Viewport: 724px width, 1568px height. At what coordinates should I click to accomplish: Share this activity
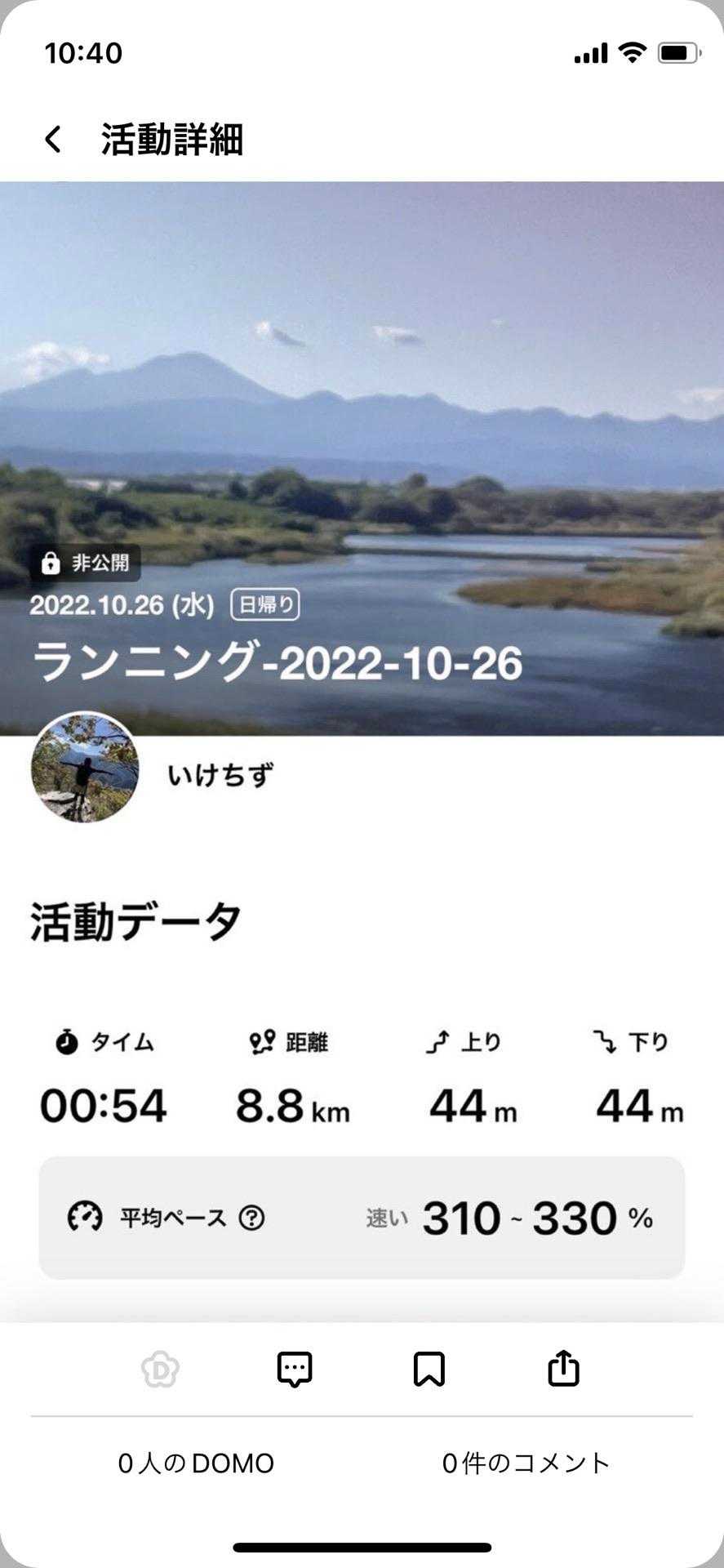pyautogui.click(x=563, y=1370)
